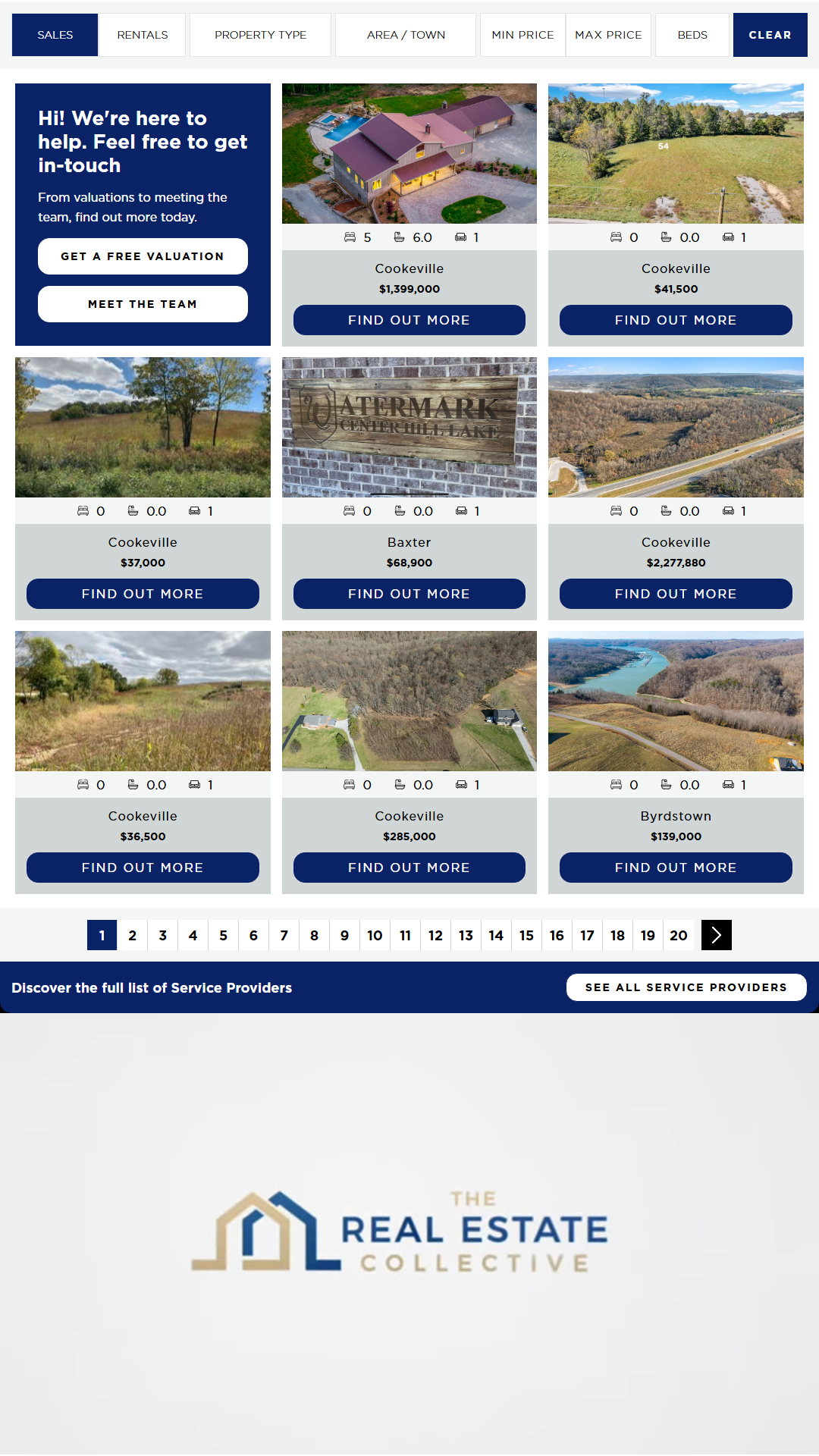Open the Min Price selector

(522, 35)
